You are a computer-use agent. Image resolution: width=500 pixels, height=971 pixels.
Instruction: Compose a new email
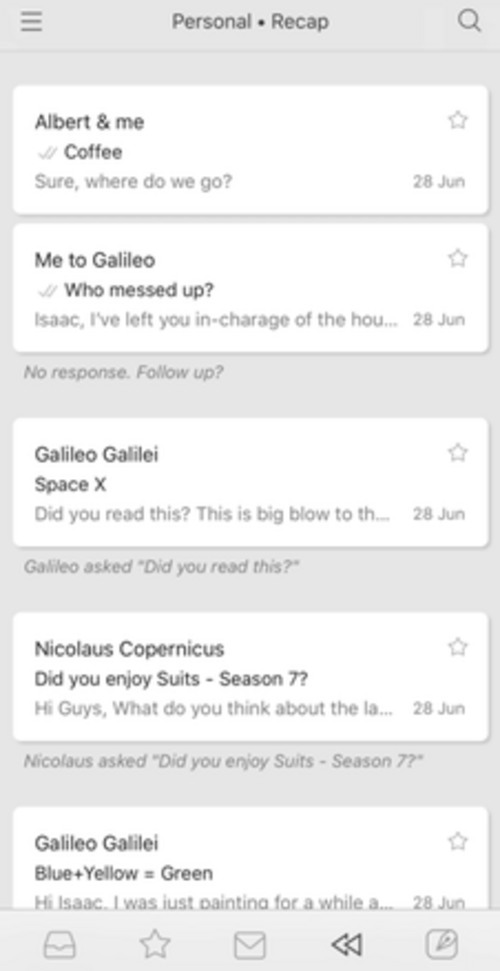point(442,945)
